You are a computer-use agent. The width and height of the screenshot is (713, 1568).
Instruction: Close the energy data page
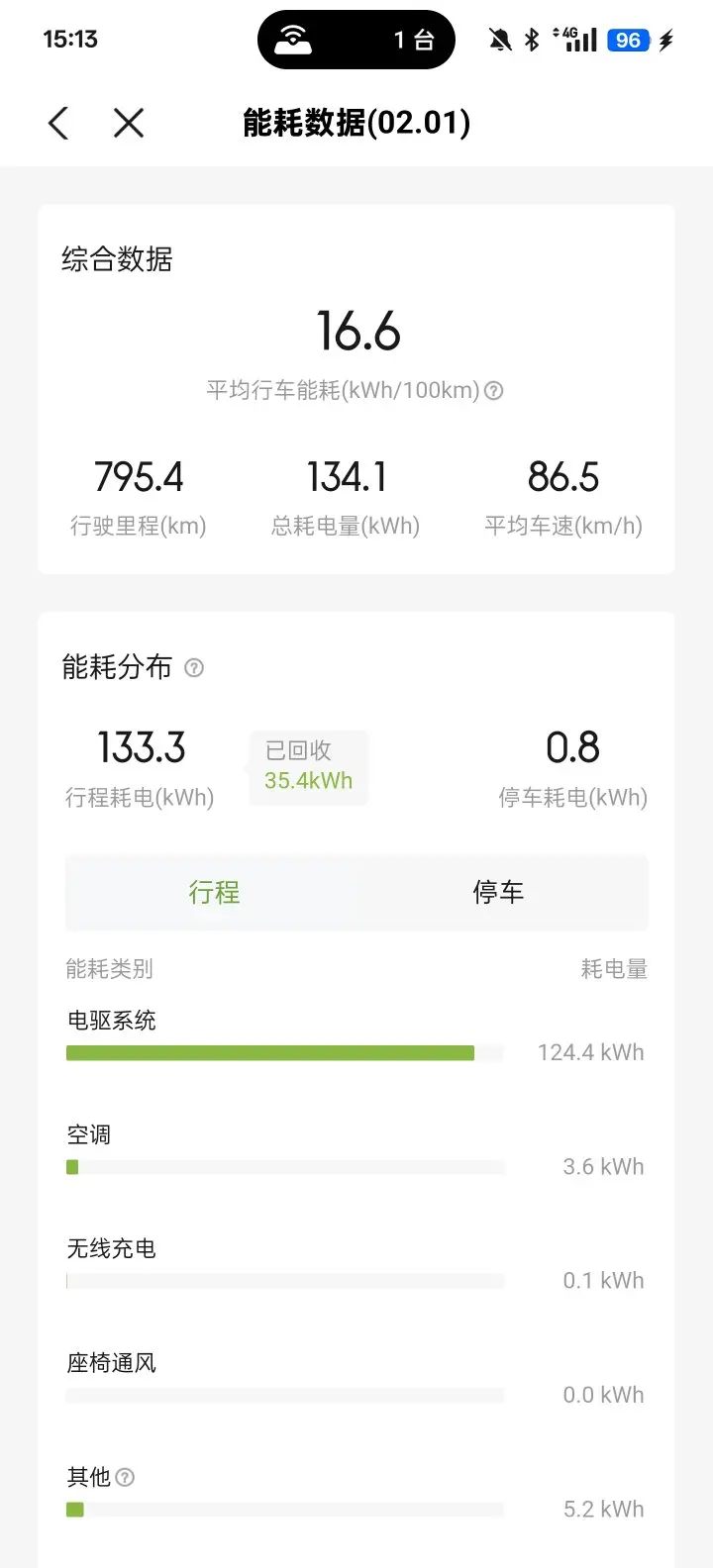tap(129, 124)
